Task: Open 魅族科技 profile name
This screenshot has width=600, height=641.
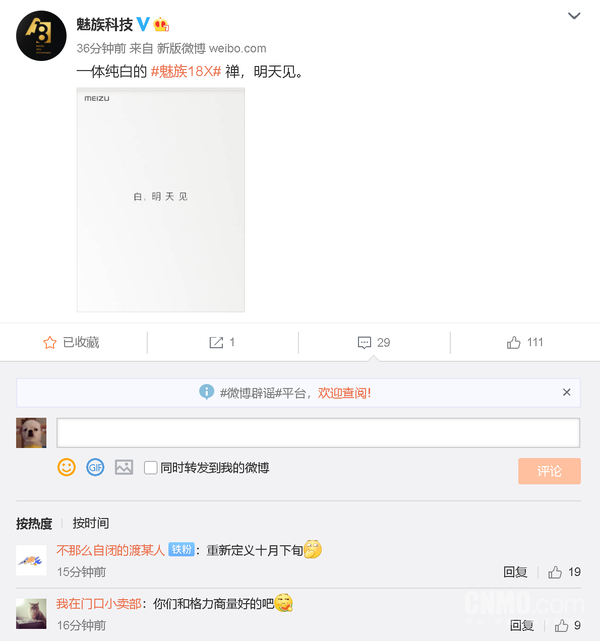Action: pyautogui.click(x=104, y=25)
